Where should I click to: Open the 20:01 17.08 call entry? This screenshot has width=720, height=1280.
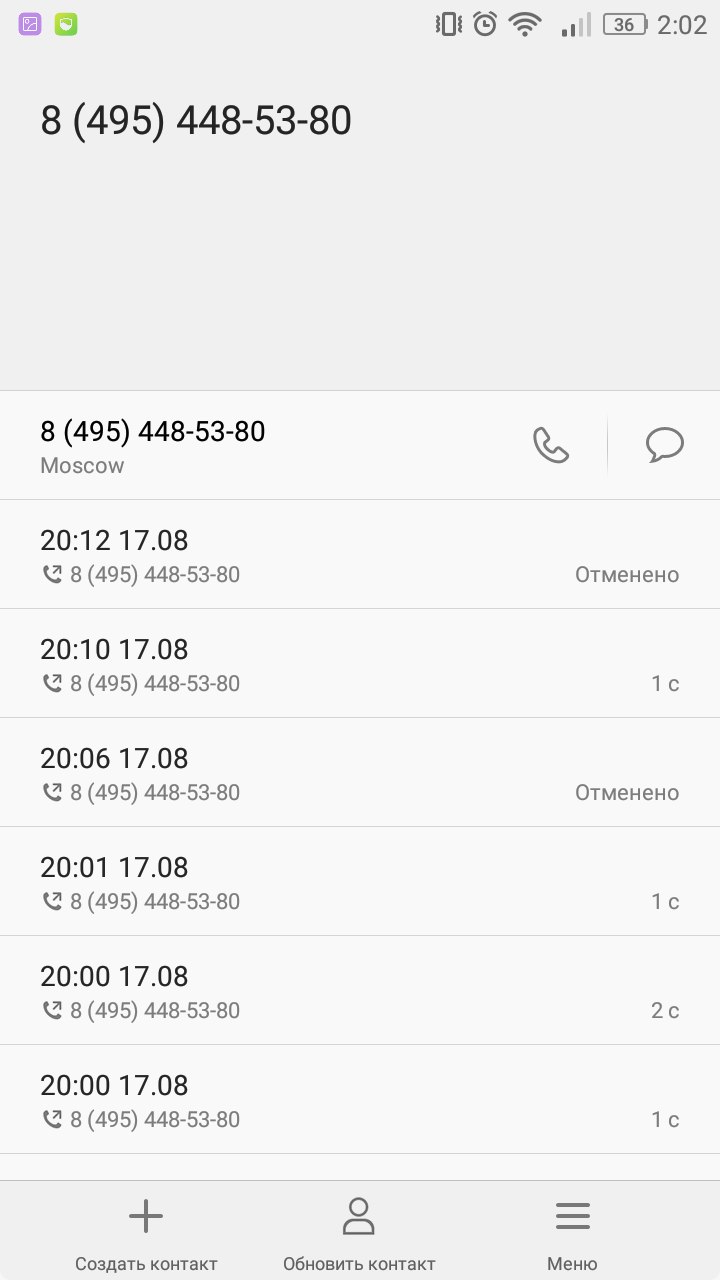pyautogui.click(x=360, y=882)
